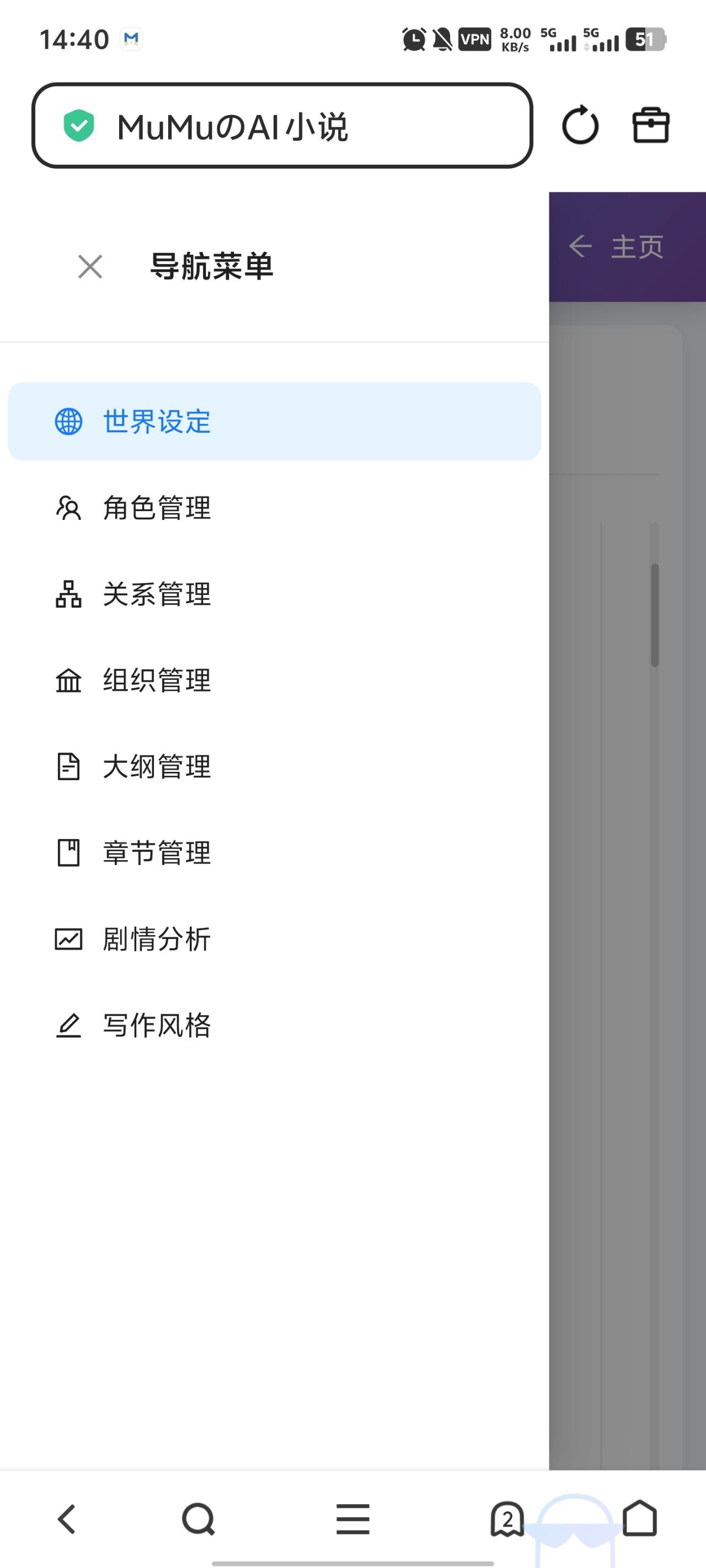Open 写作风格 settings
This screenshot has height=1568, width=706.
point(157,1025)
